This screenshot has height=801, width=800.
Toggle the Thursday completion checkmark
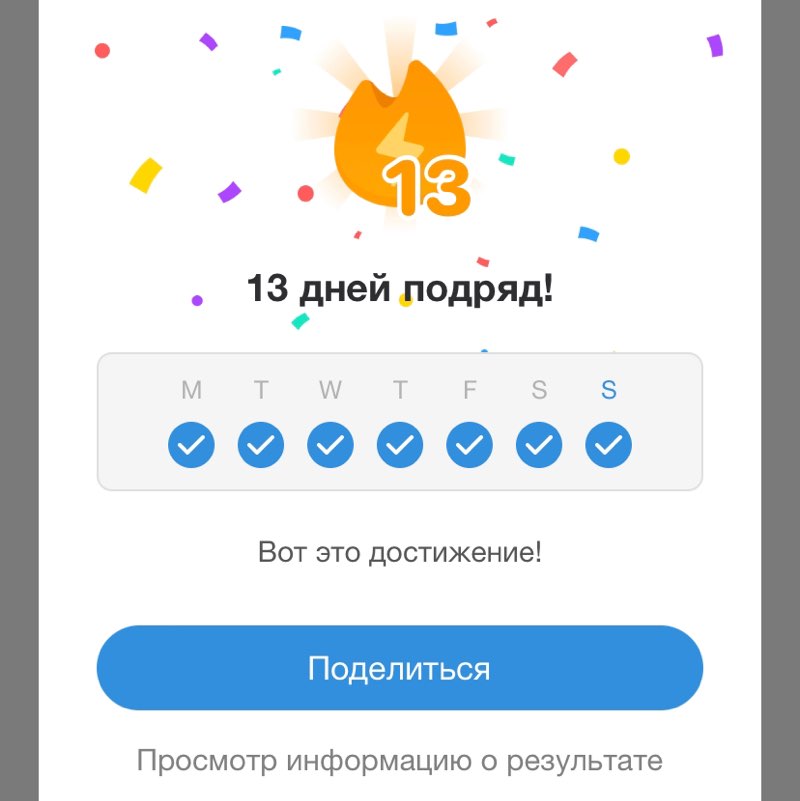(399, 443)
